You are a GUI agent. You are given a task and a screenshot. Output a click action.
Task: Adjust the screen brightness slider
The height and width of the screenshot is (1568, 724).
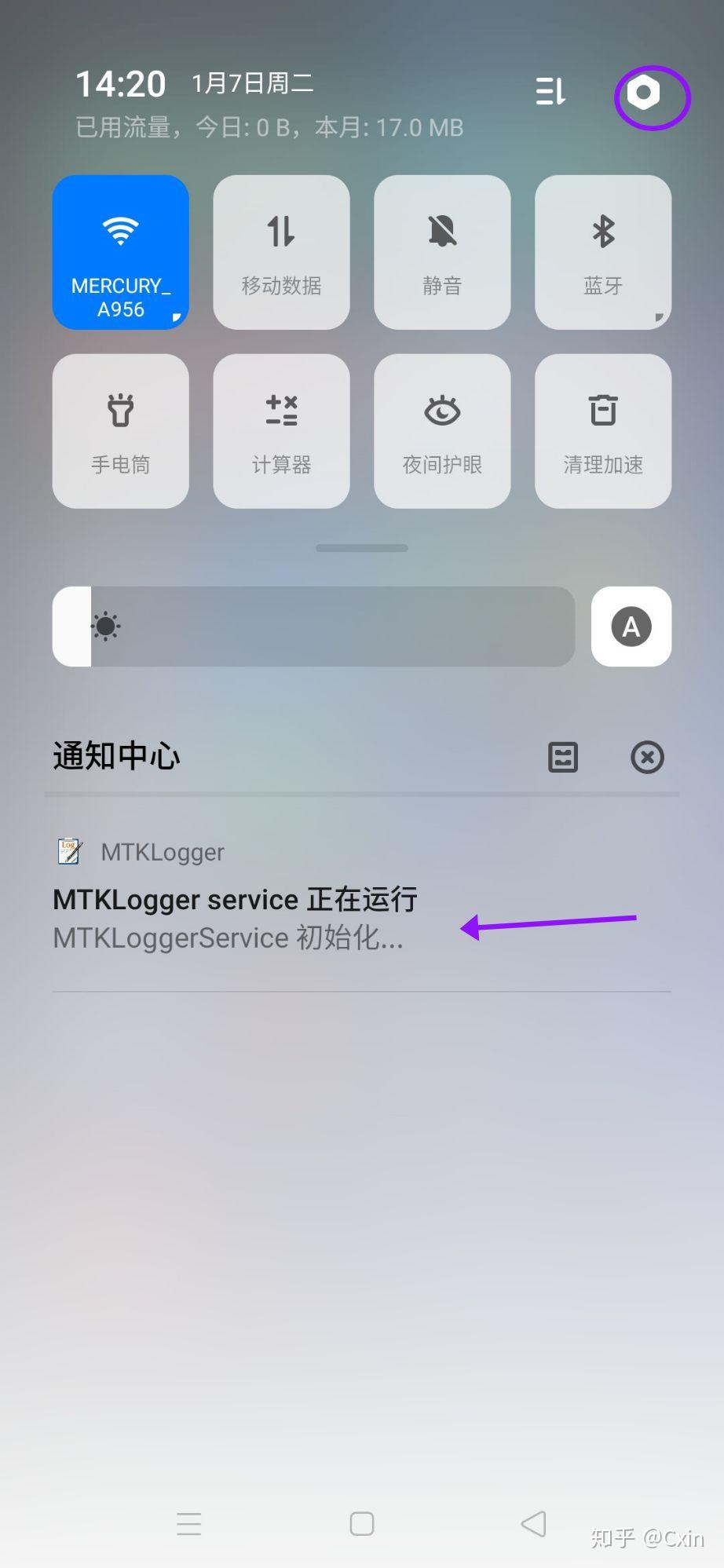[x=314, y=626]
